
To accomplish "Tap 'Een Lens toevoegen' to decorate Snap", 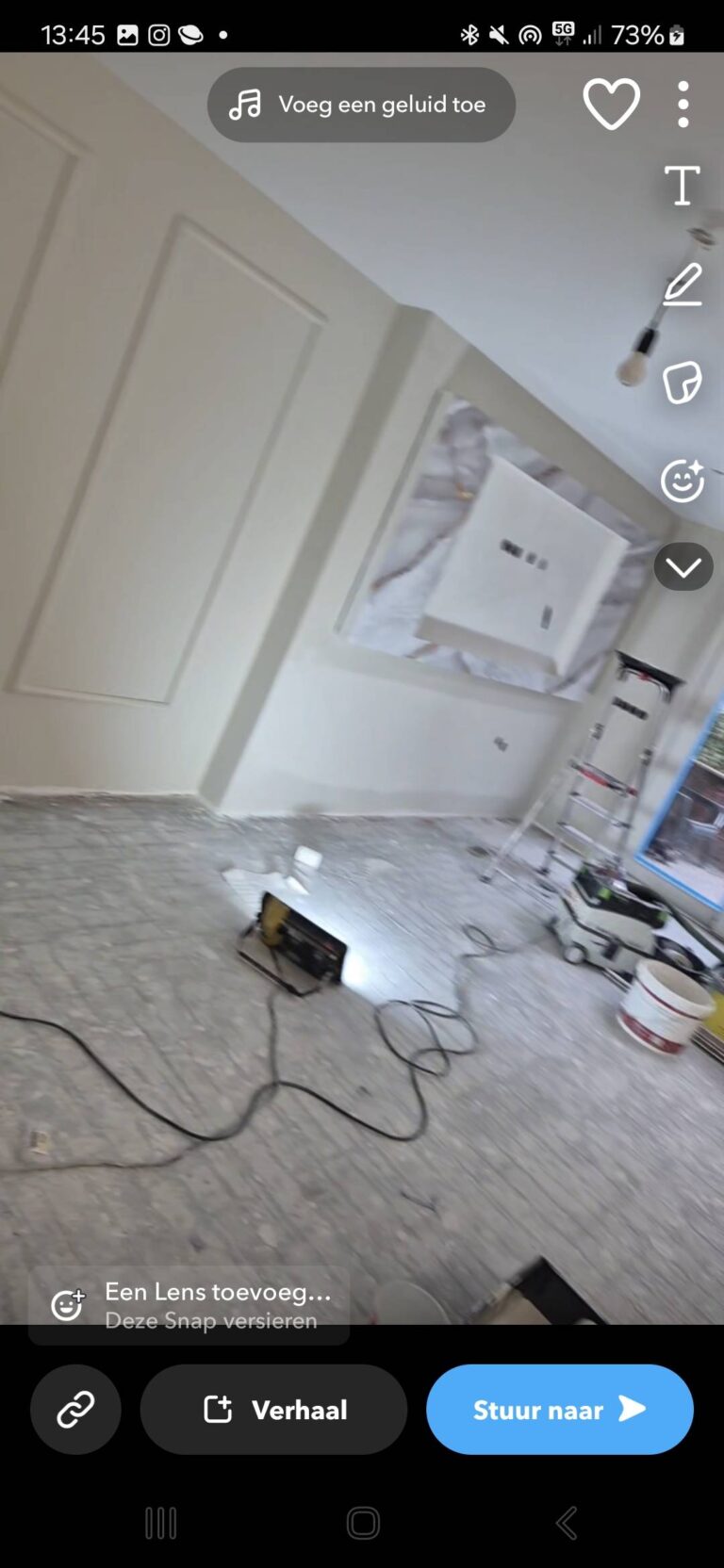I will coord(189,1305).
